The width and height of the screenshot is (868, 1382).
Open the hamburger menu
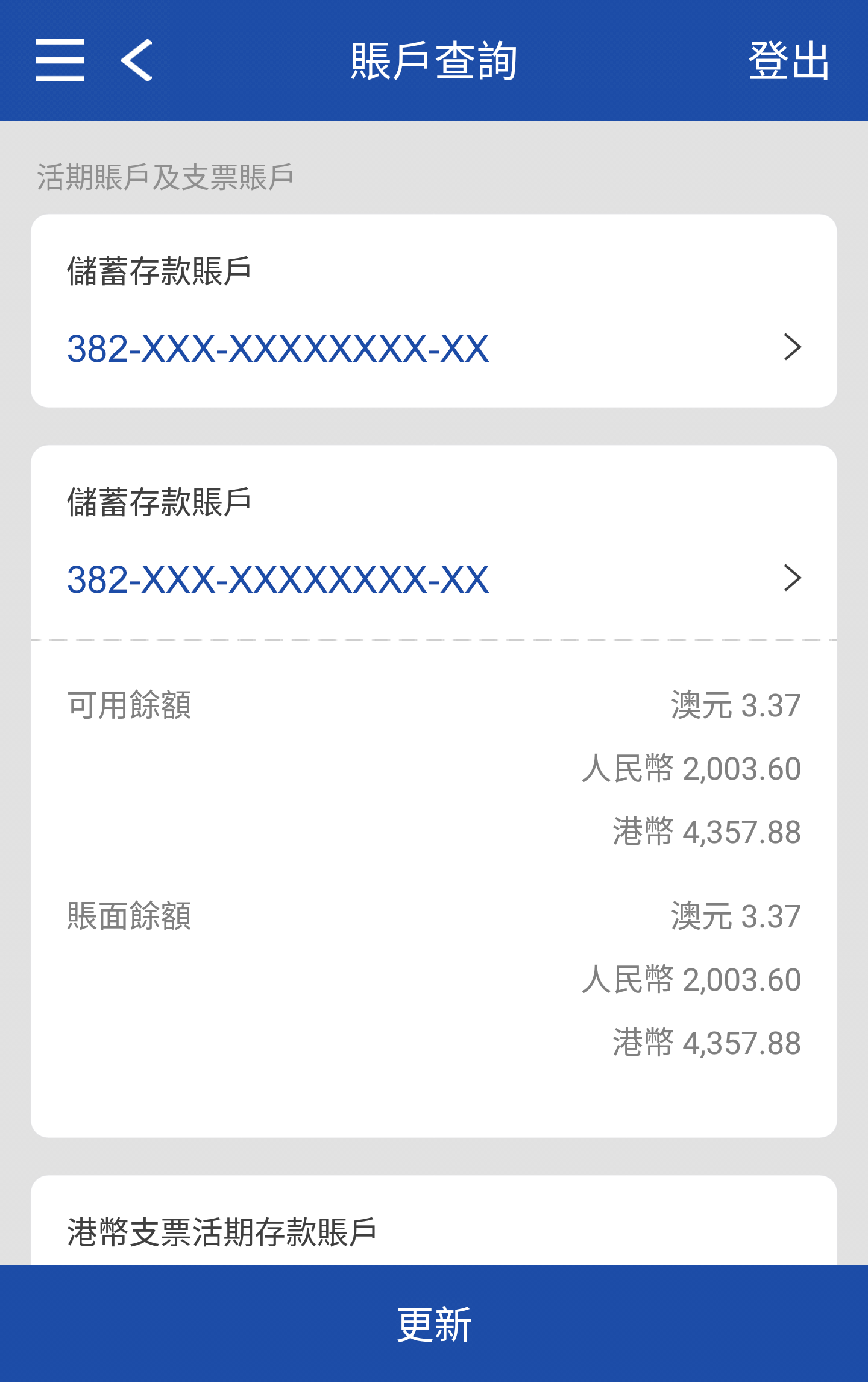60,60
